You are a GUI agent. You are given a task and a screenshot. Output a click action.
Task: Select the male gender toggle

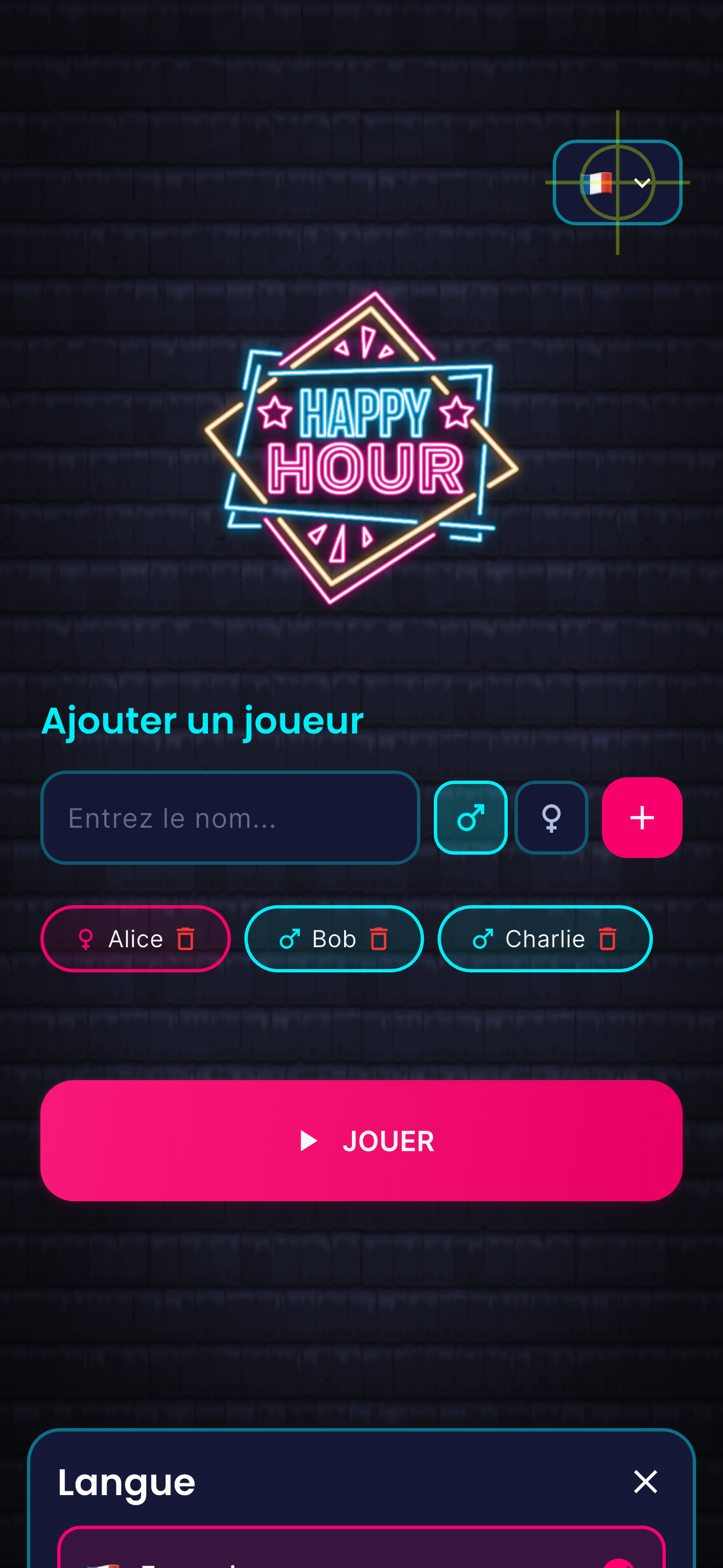click(470, 817)
